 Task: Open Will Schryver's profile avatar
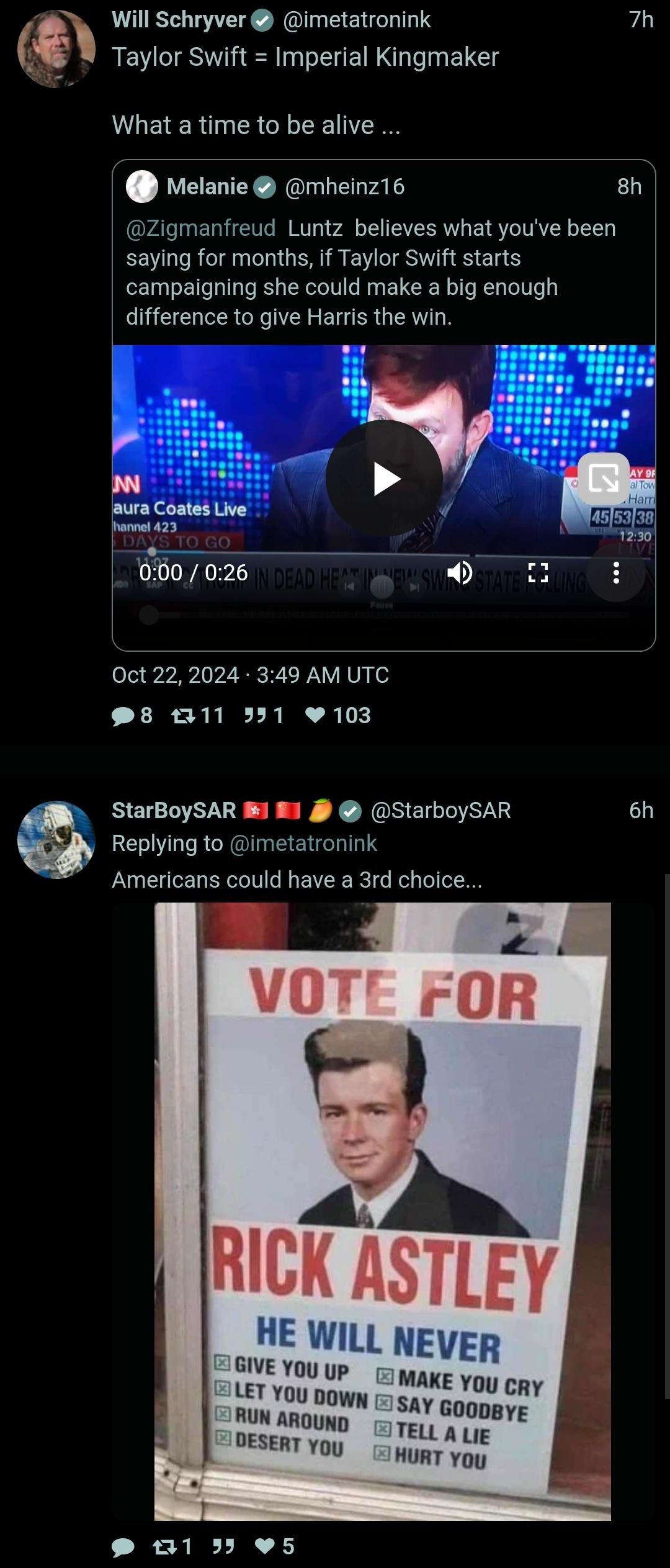(x=56, y=49)
